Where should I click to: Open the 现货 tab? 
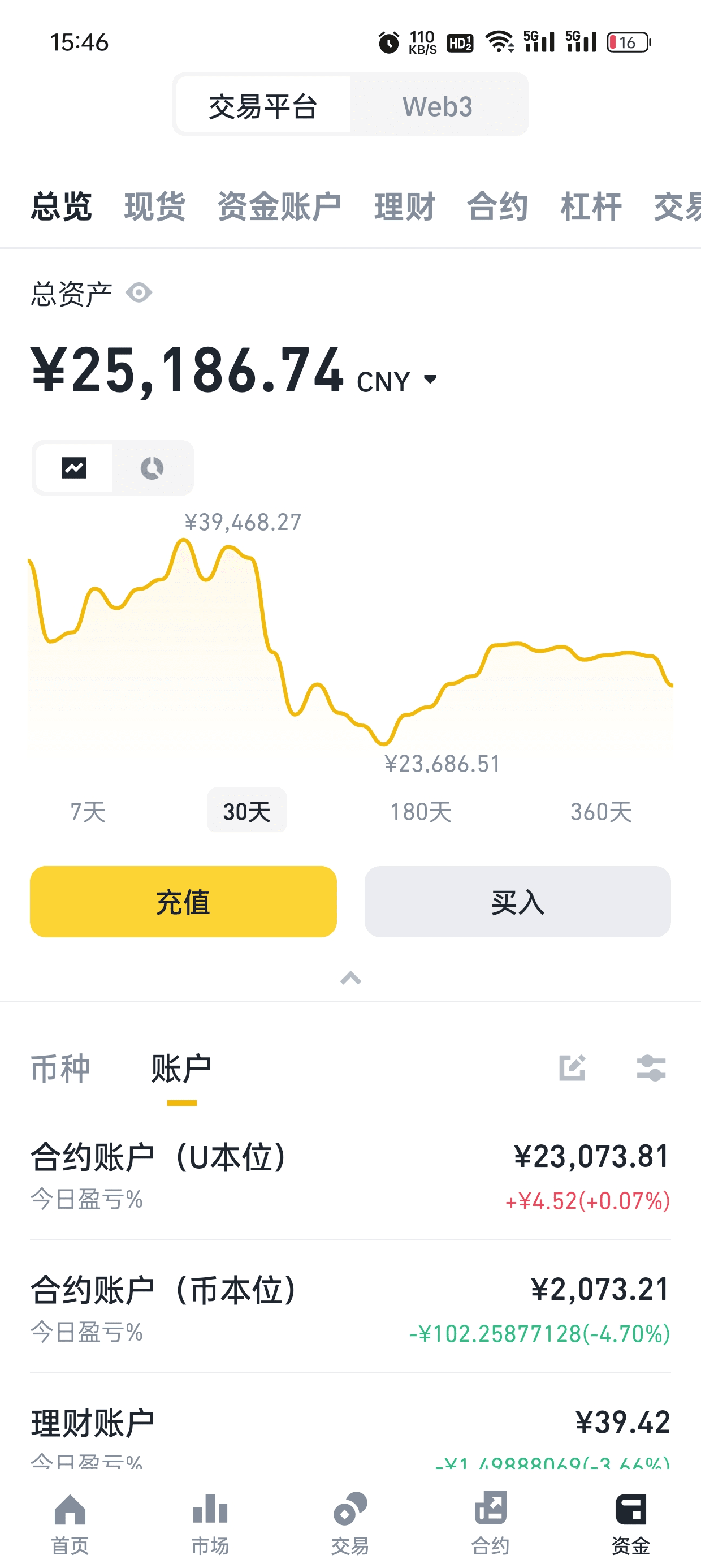click(154, 206)
